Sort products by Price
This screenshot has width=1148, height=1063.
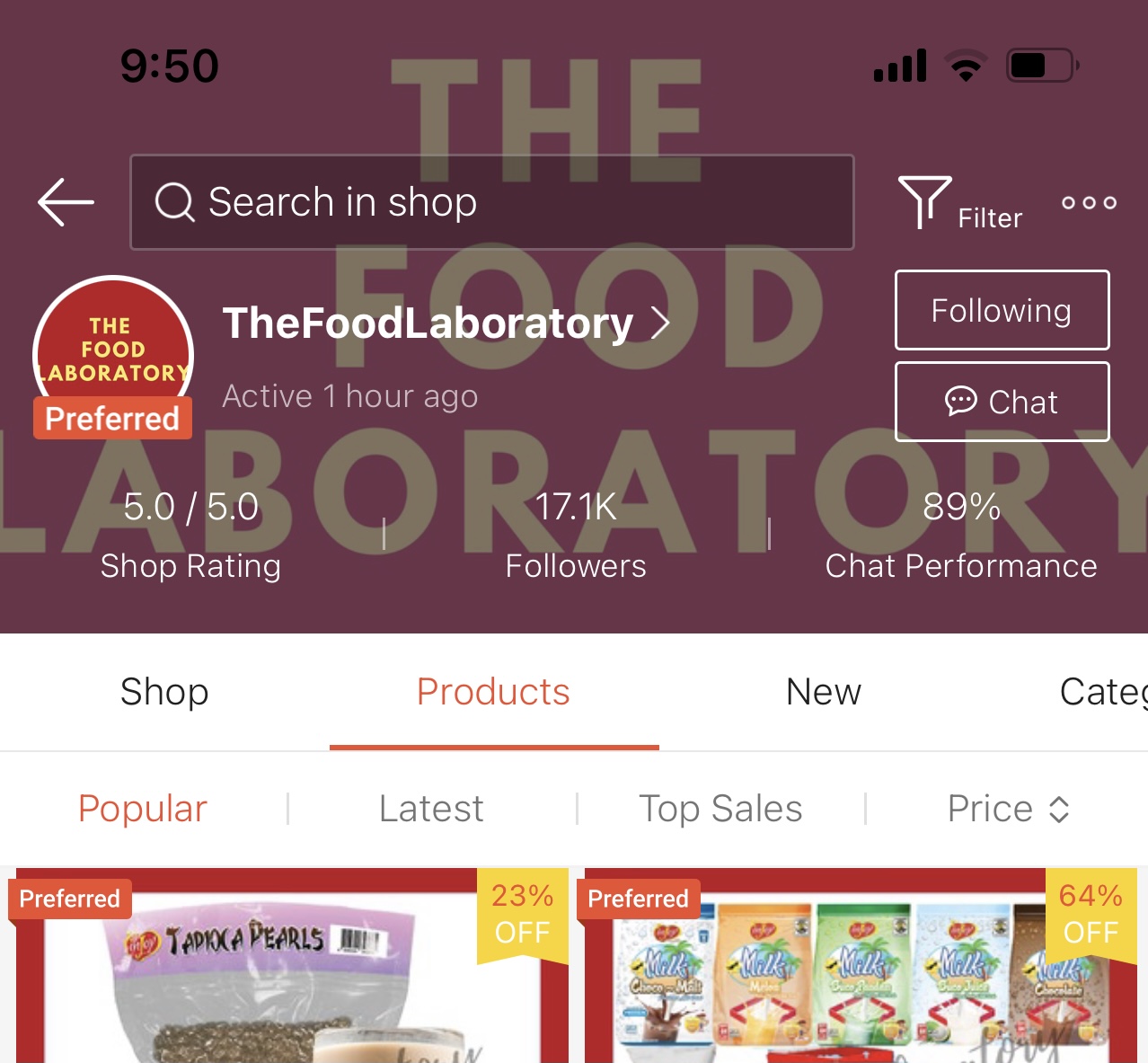click(x=1007, y=809)
